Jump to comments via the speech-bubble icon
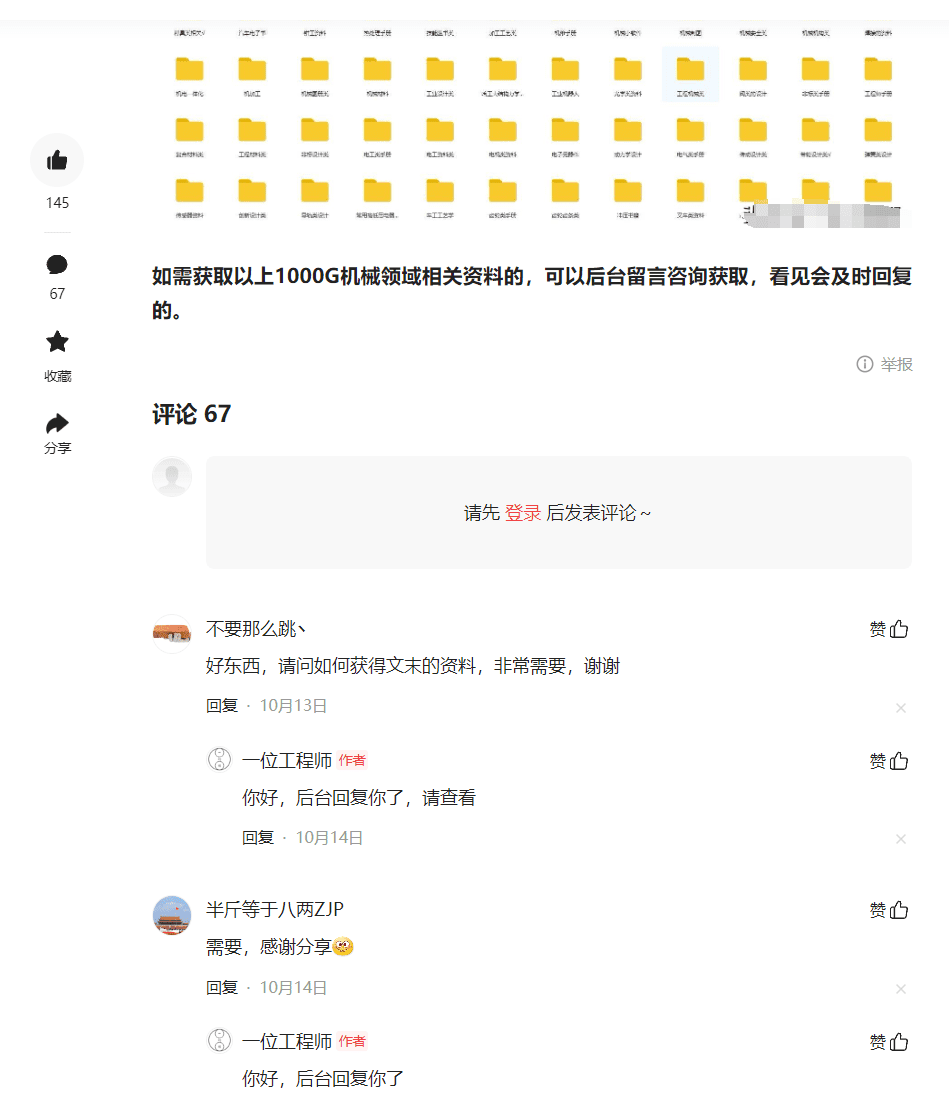Screen dimensions: 949x1094 tap(57, 265)
